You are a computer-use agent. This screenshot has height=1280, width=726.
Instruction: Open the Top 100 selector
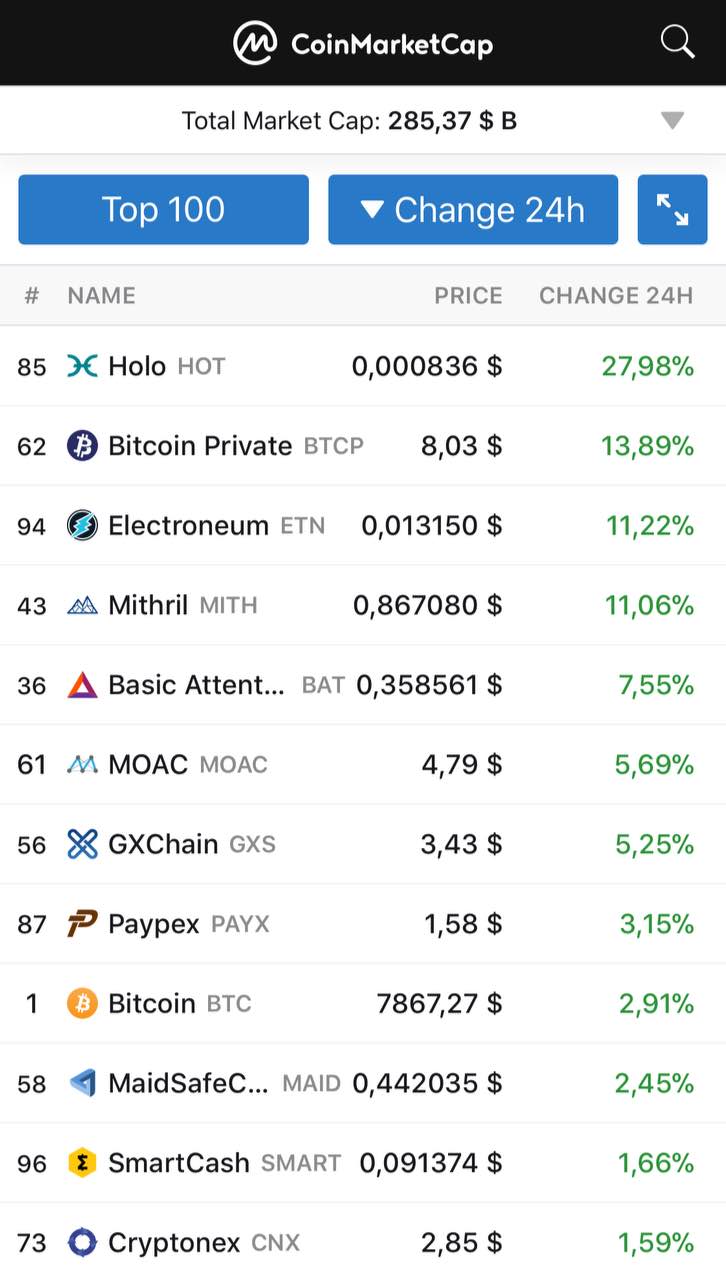tap(163, 209)
